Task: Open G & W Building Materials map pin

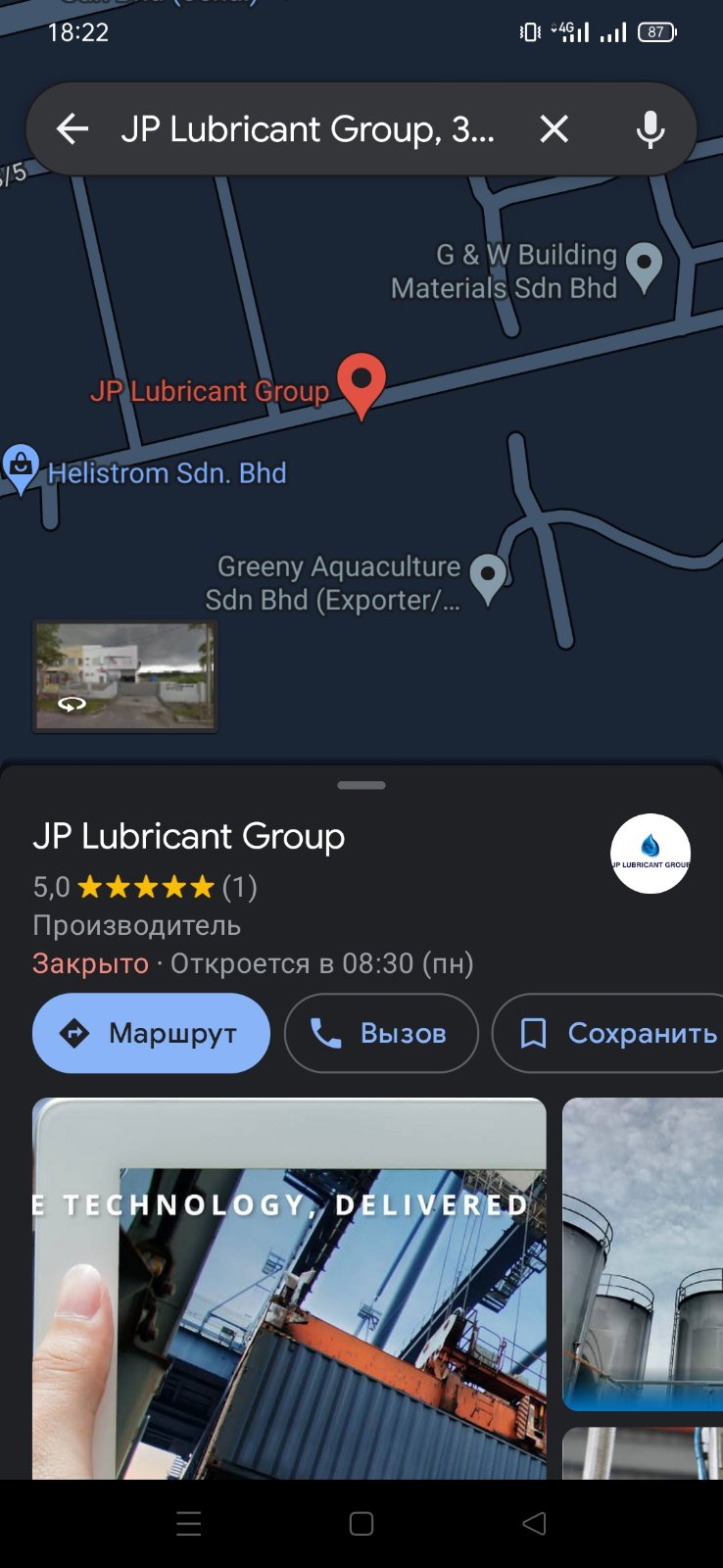Action: pyautogui.click(x=644, y=267)
